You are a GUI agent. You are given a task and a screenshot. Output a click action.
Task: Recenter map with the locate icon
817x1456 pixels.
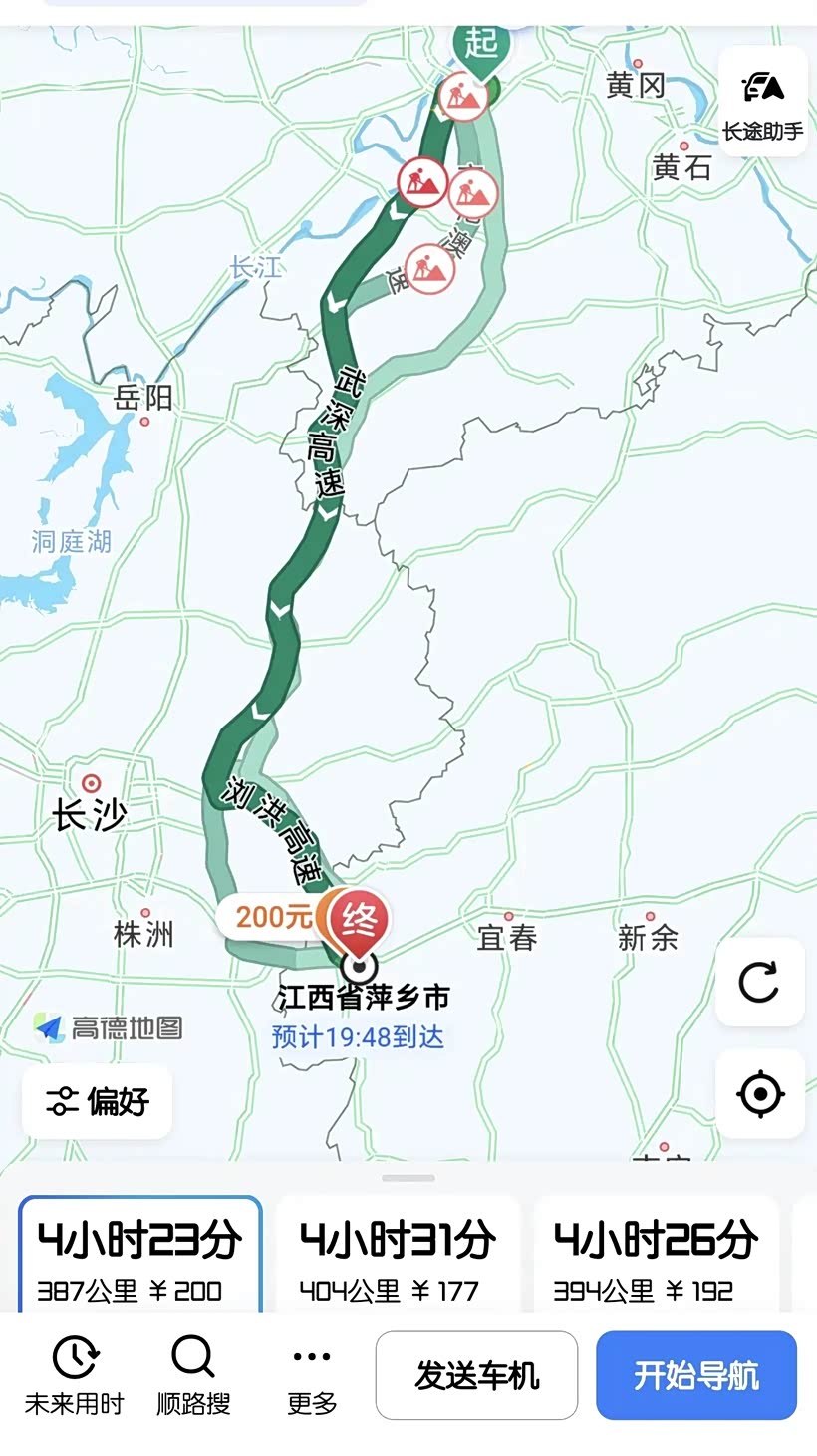pos(759,1094)
